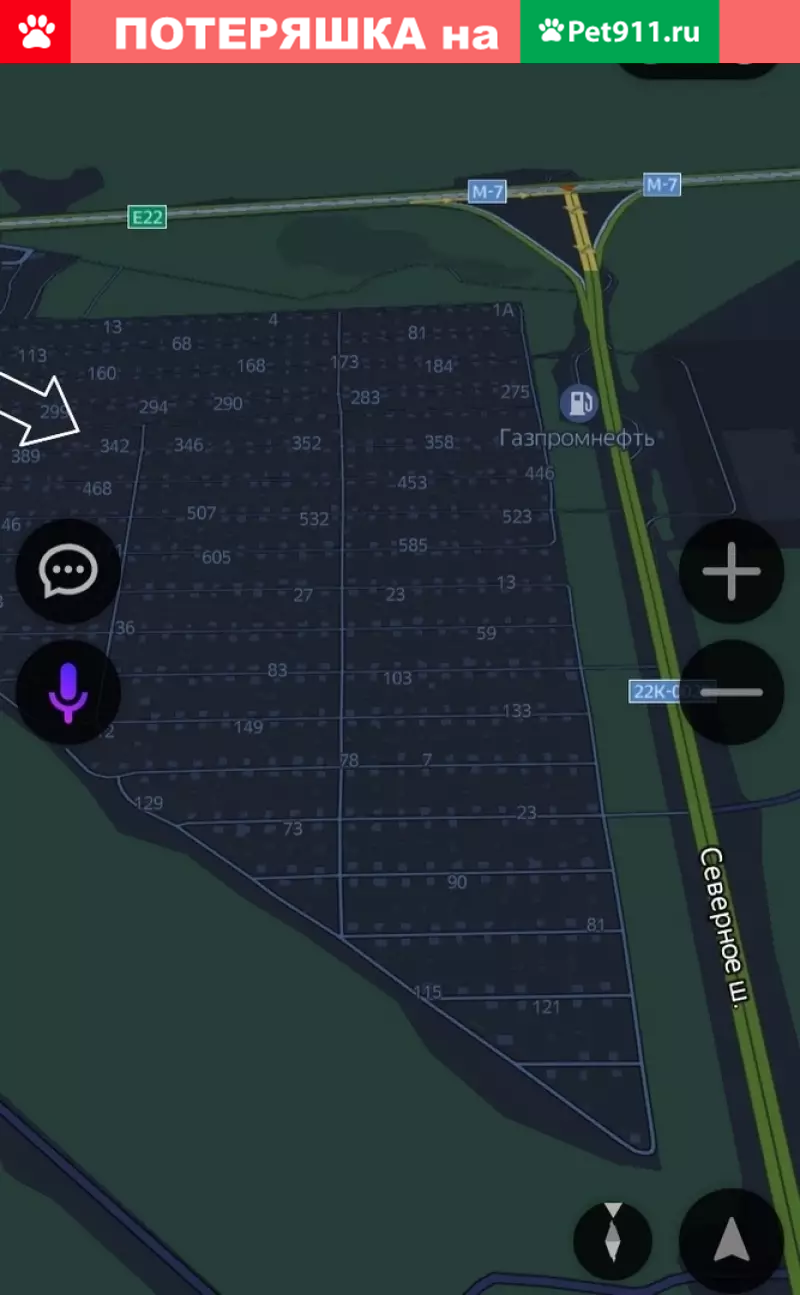The width and height of the screenshot is (800, 1295).
Task: Open the chat bubble button
Action: [x=68, y=571]
